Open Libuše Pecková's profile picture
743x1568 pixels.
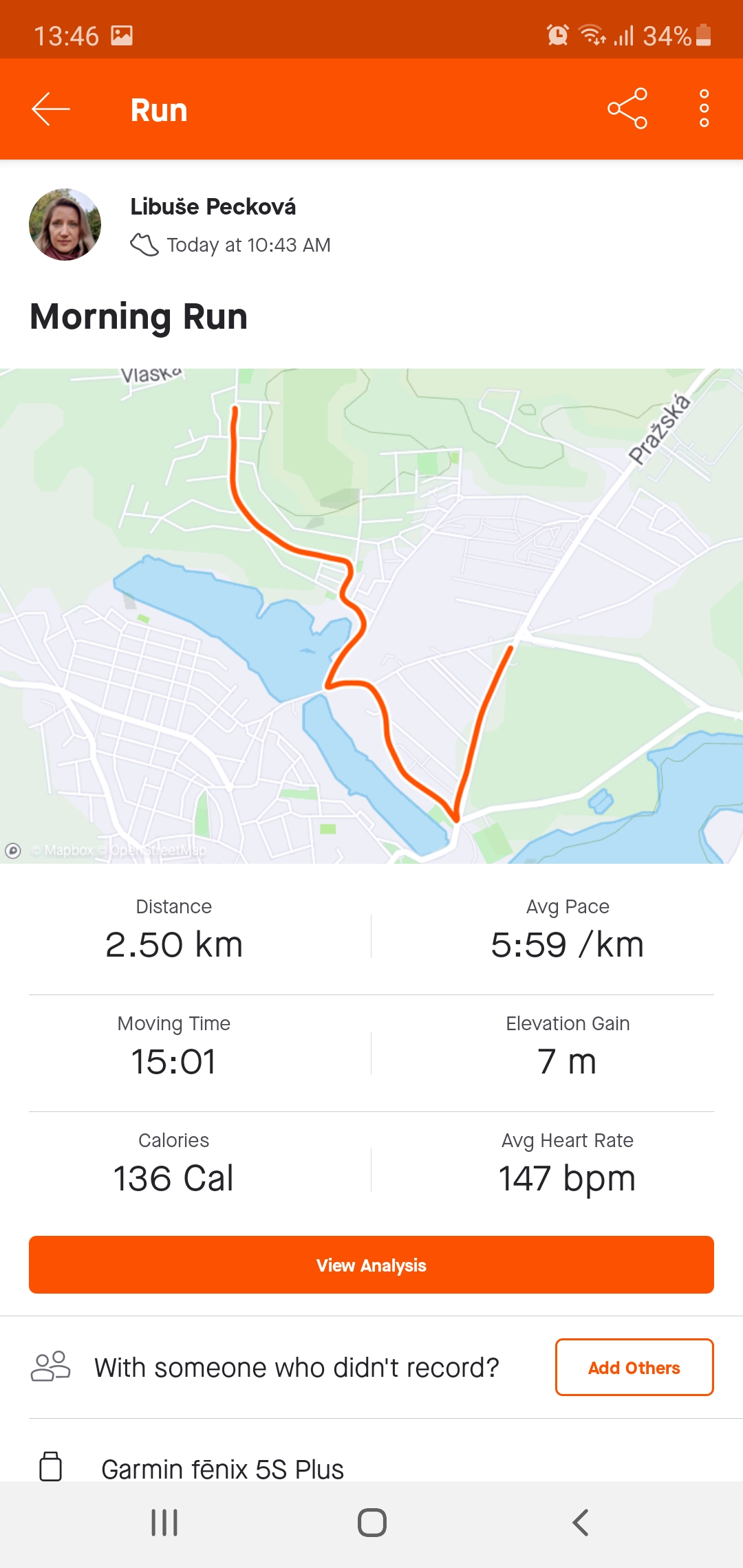[65, 224]
